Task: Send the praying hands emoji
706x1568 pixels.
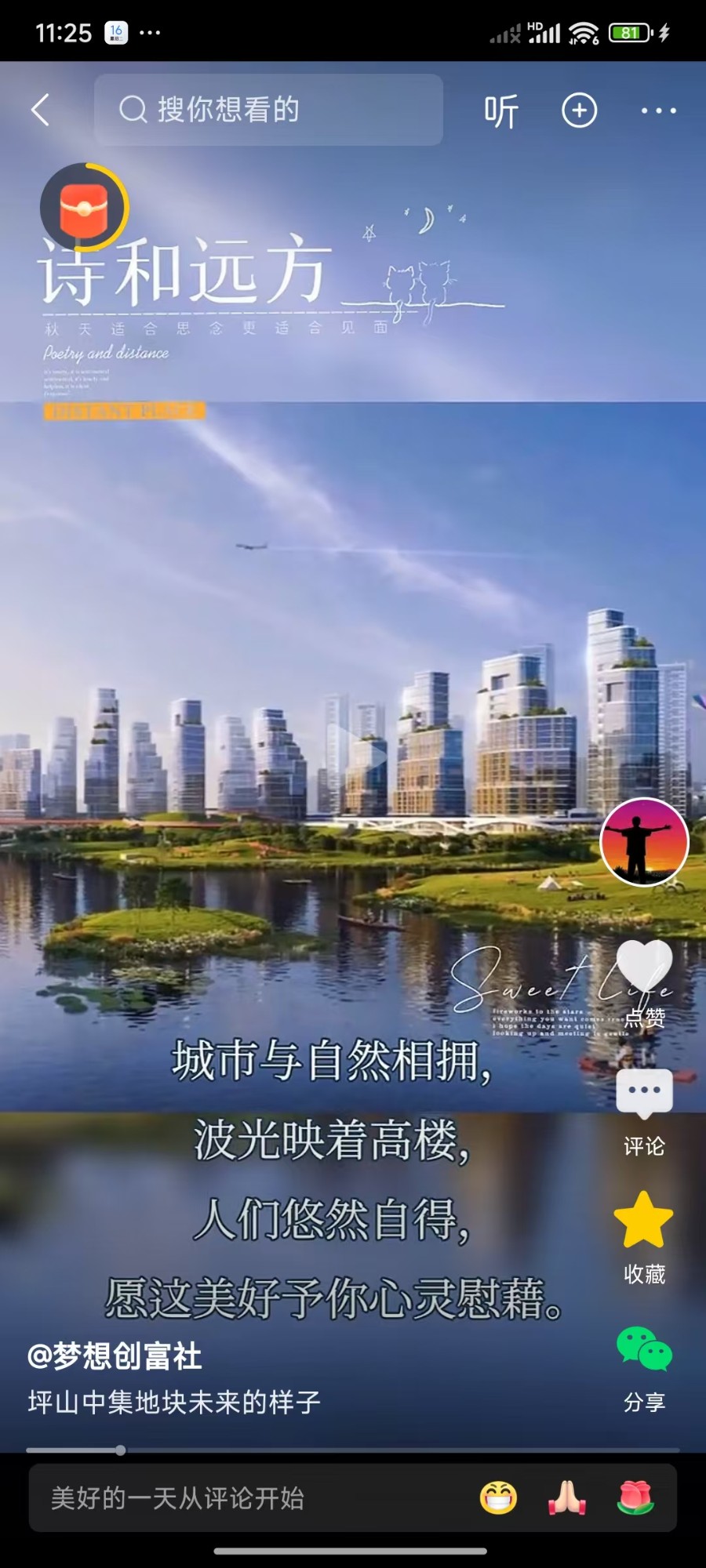Action: (x=566, y=1498)
